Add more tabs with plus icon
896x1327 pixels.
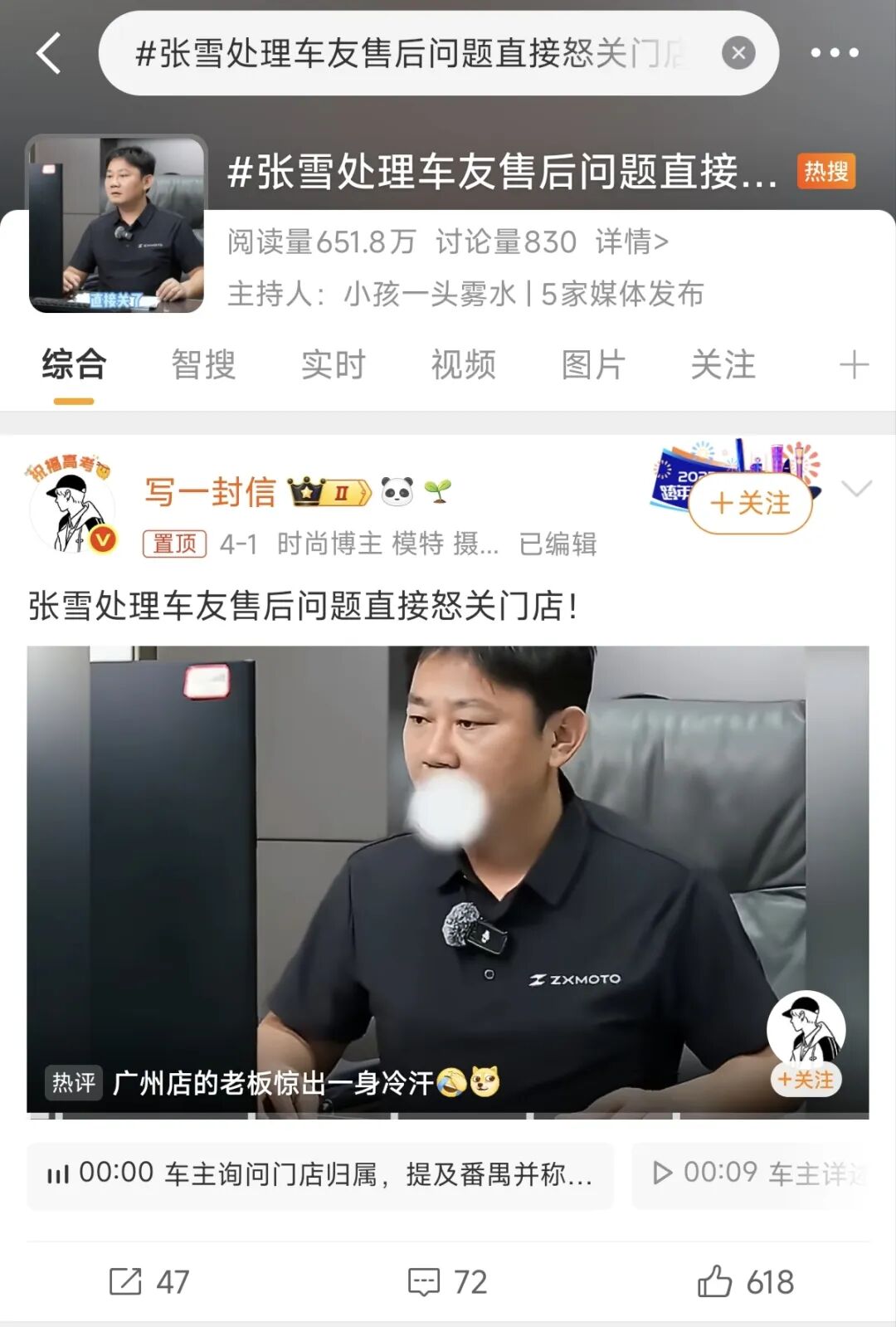click(x=854, y=364)
